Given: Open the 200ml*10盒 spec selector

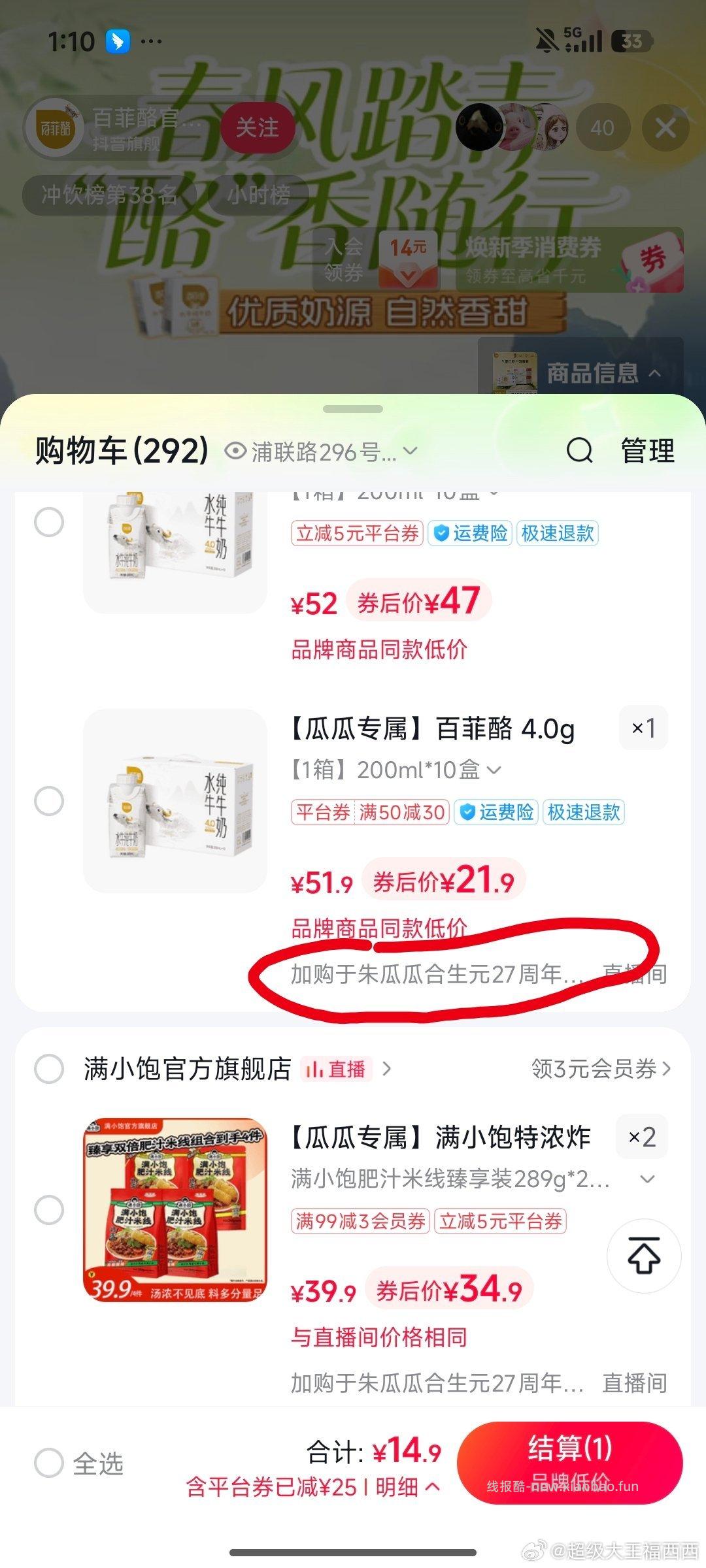Looking at the screenshot, I should 495,771.
